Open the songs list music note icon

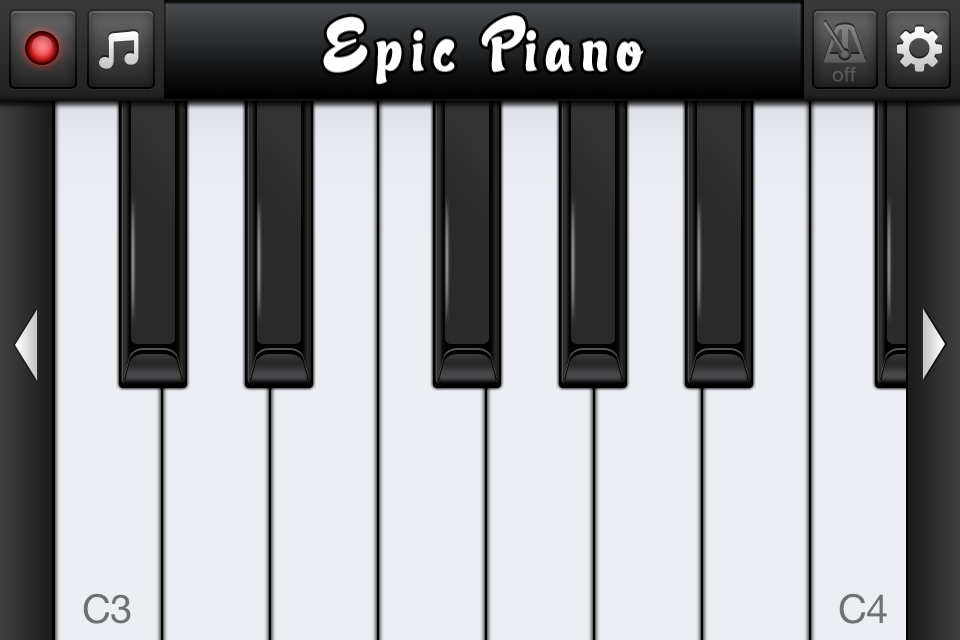point(120,49)
